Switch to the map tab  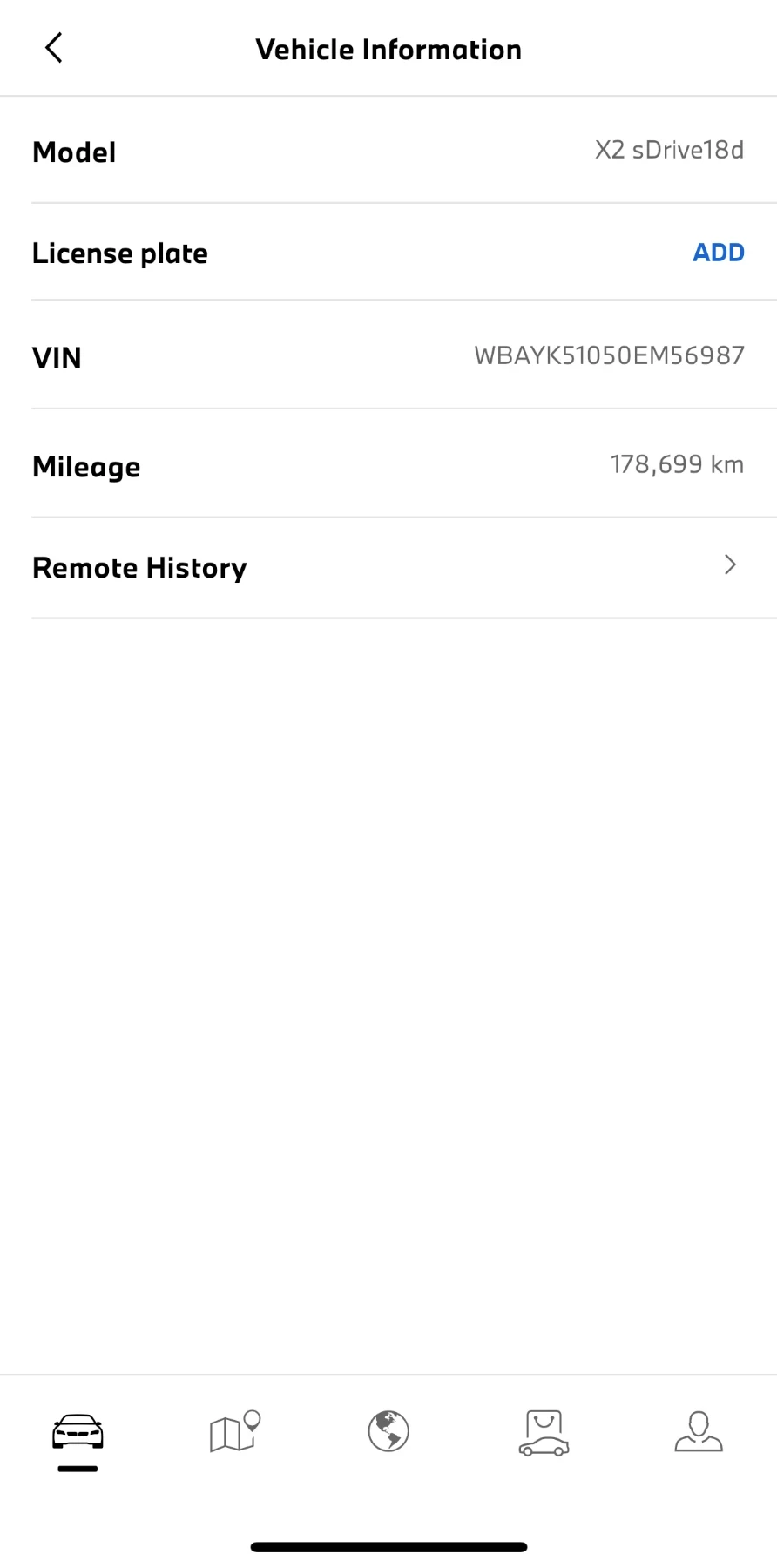click(233, 1432)
